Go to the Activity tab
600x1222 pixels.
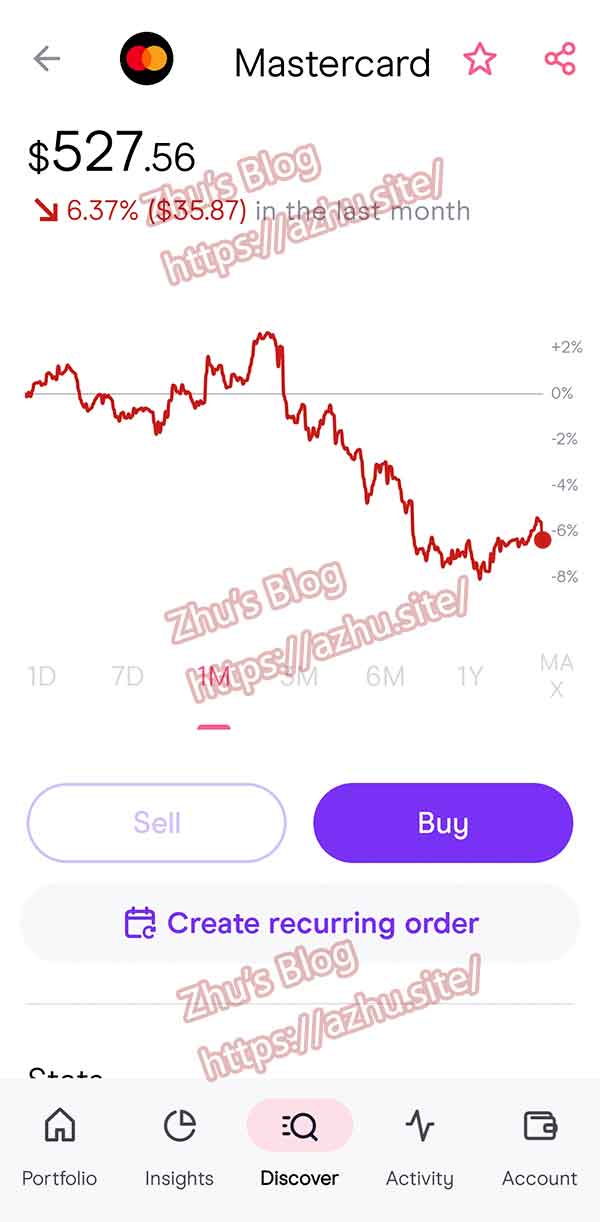[x=420, y=1146]
